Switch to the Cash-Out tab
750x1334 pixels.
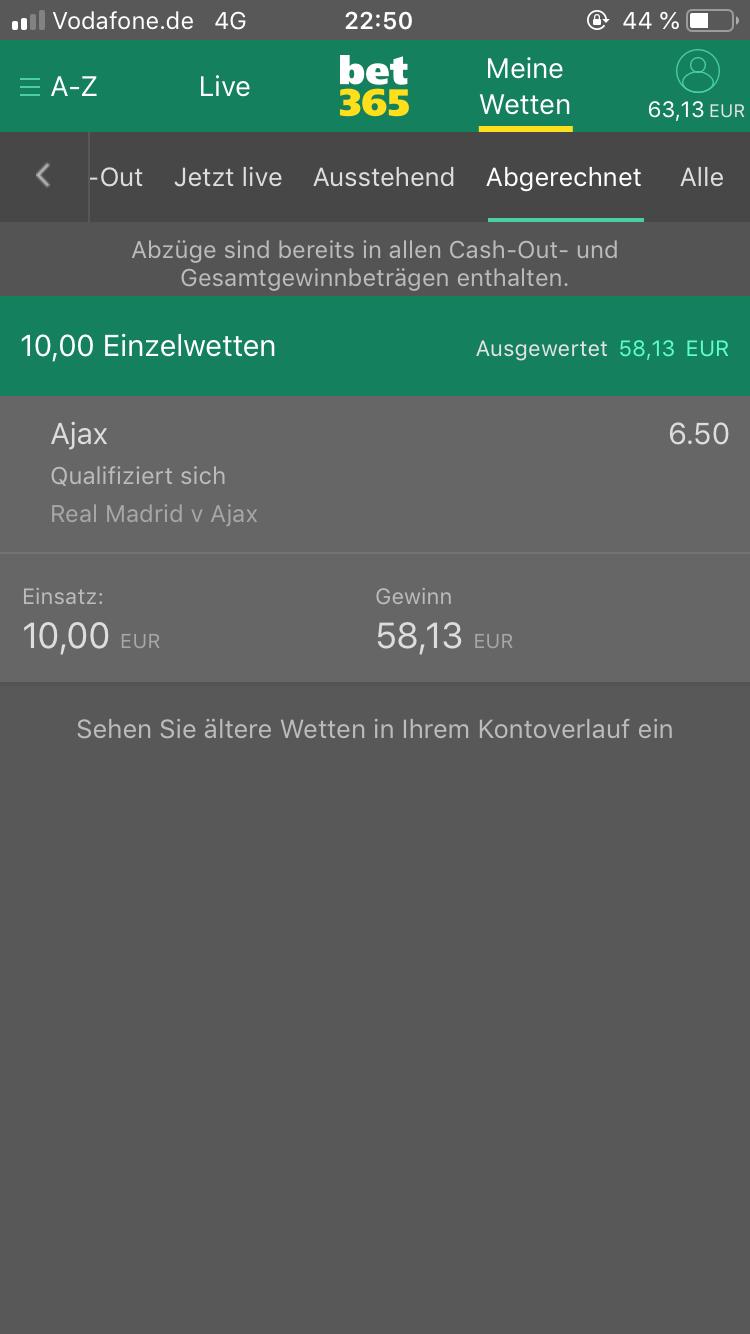[x=117, y=177]
